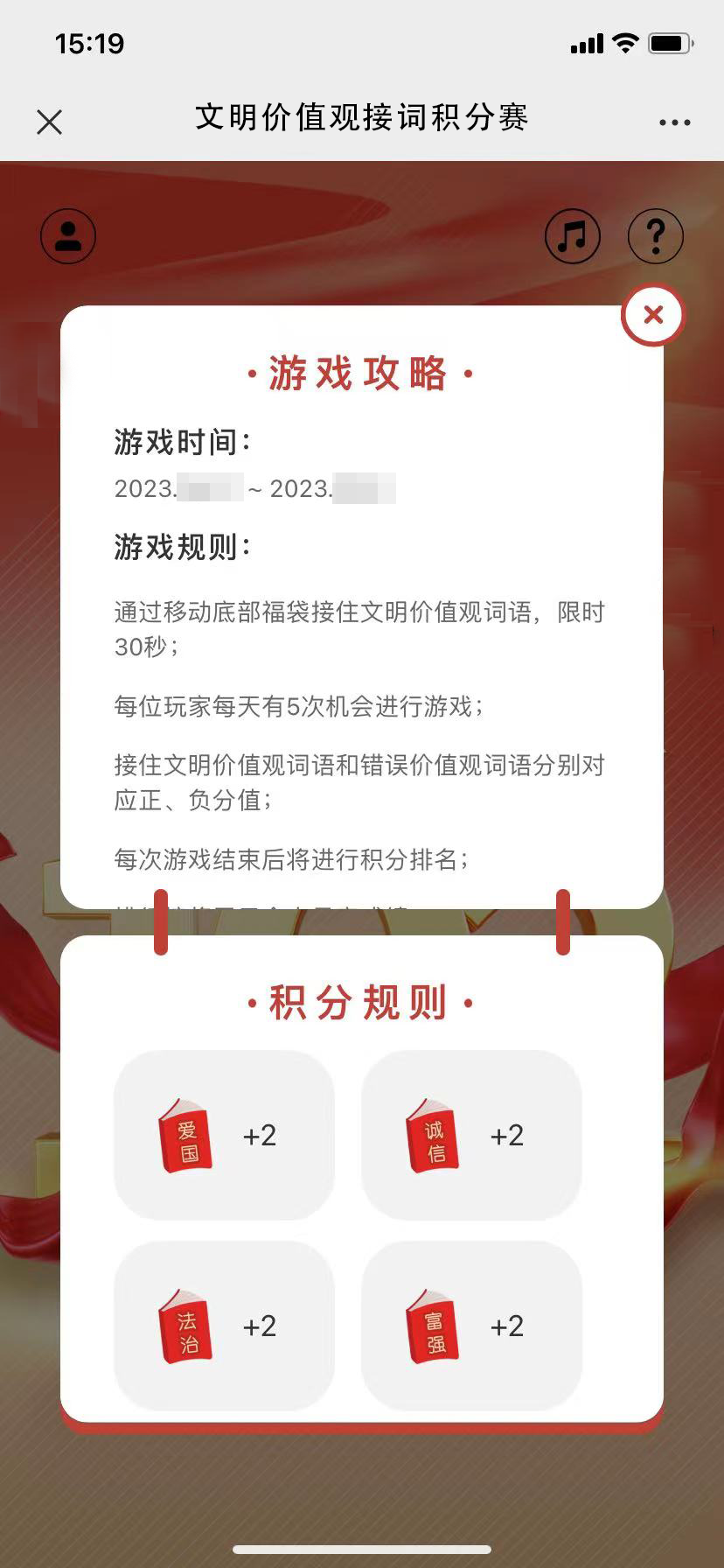Toggle help overlay with question mark
The width and height of the screenshot is (724, 1568).
point(657,236)
